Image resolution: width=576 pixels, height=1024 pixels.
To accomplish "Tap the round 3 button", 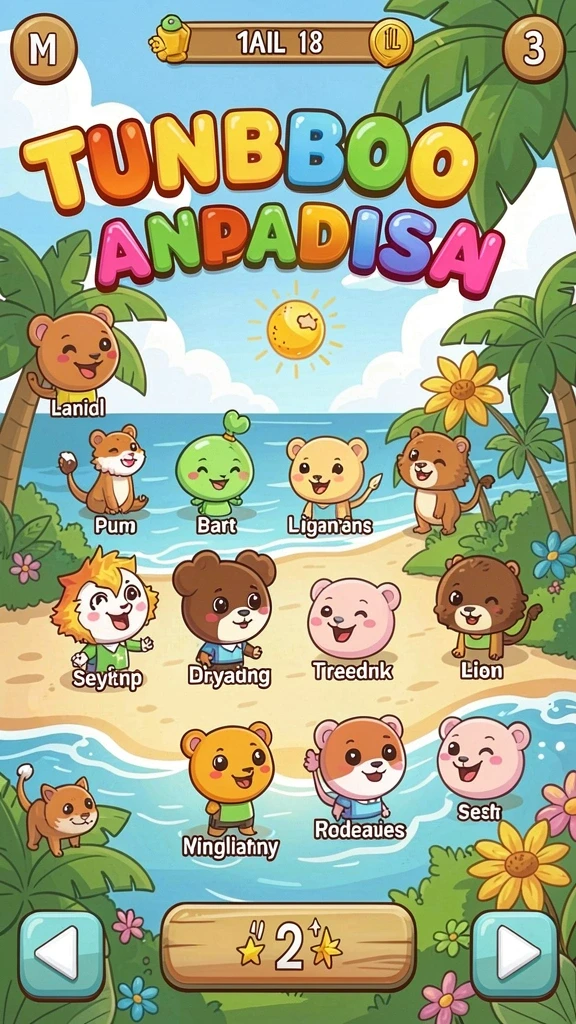I will (534, 49).
